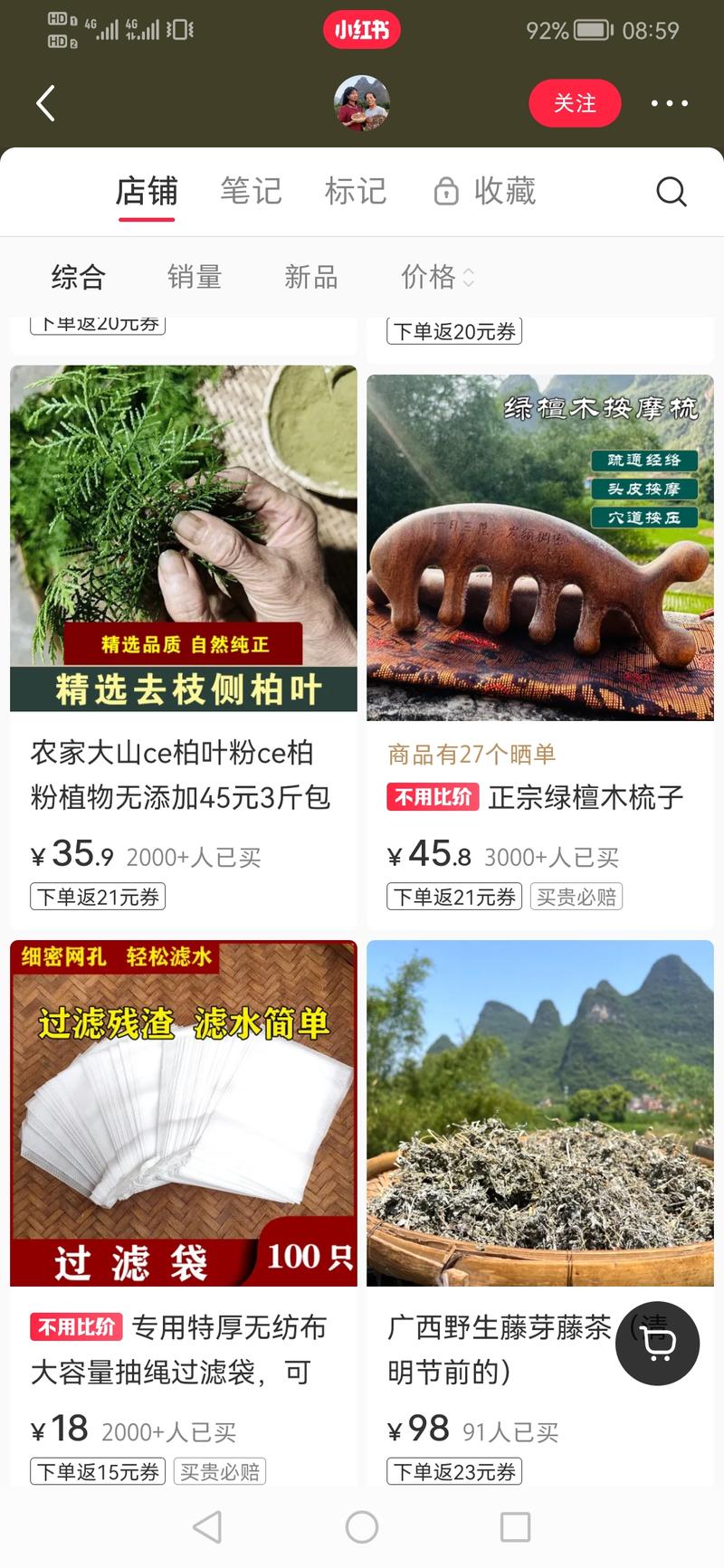Select the 店铺 tab
724x1568 pixels.
pyautogui.click(x=146, y=192)
